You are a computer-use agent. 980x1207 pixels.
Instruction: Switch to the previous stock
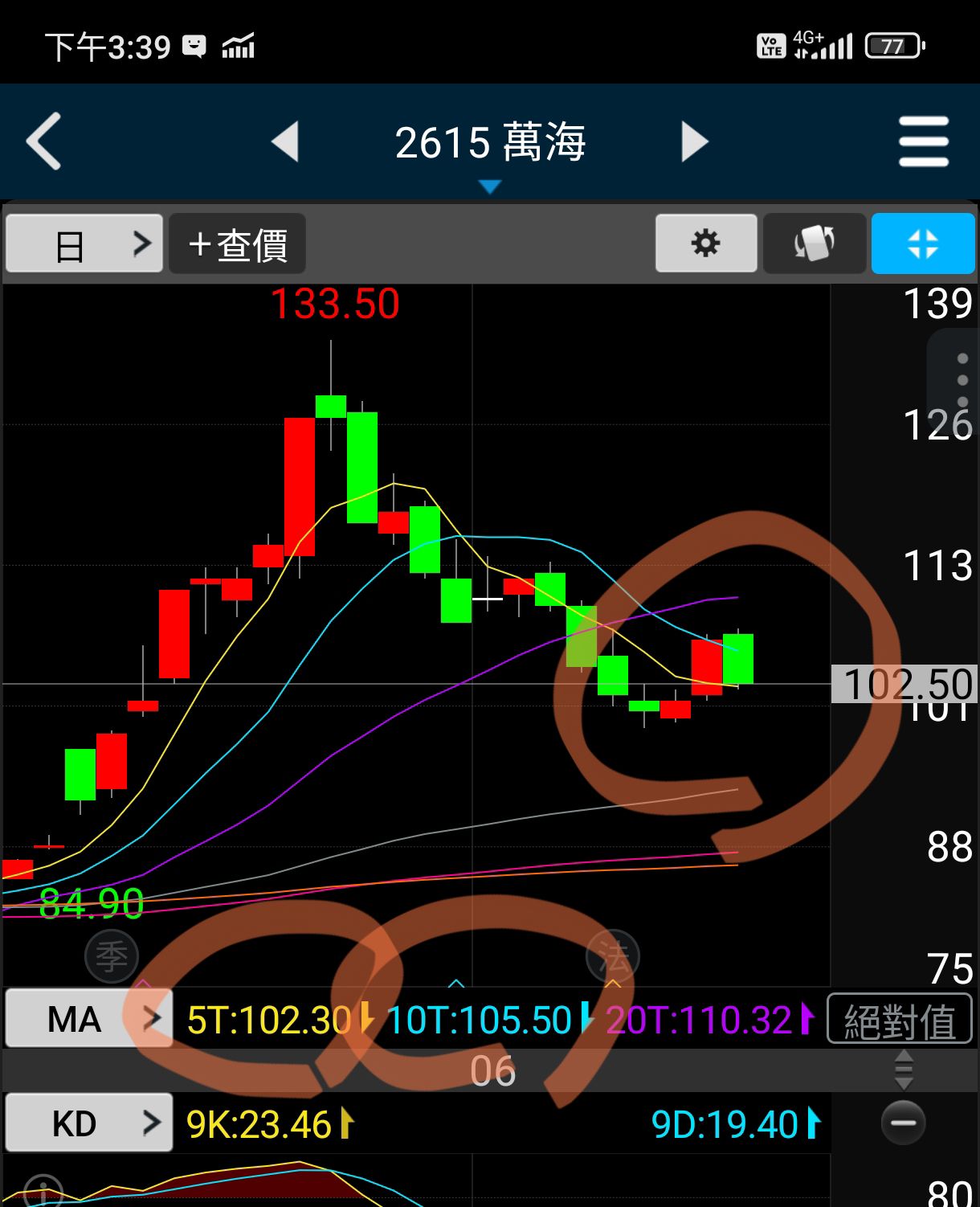point(286,142)
